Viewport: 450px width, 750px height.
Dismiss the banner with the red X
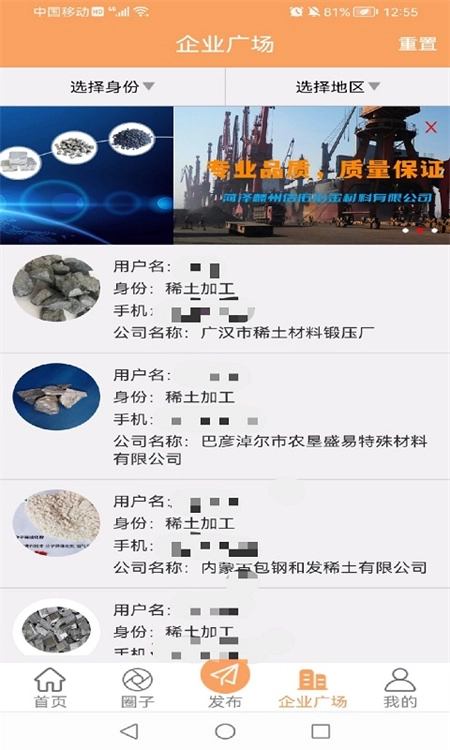(431, 127)
